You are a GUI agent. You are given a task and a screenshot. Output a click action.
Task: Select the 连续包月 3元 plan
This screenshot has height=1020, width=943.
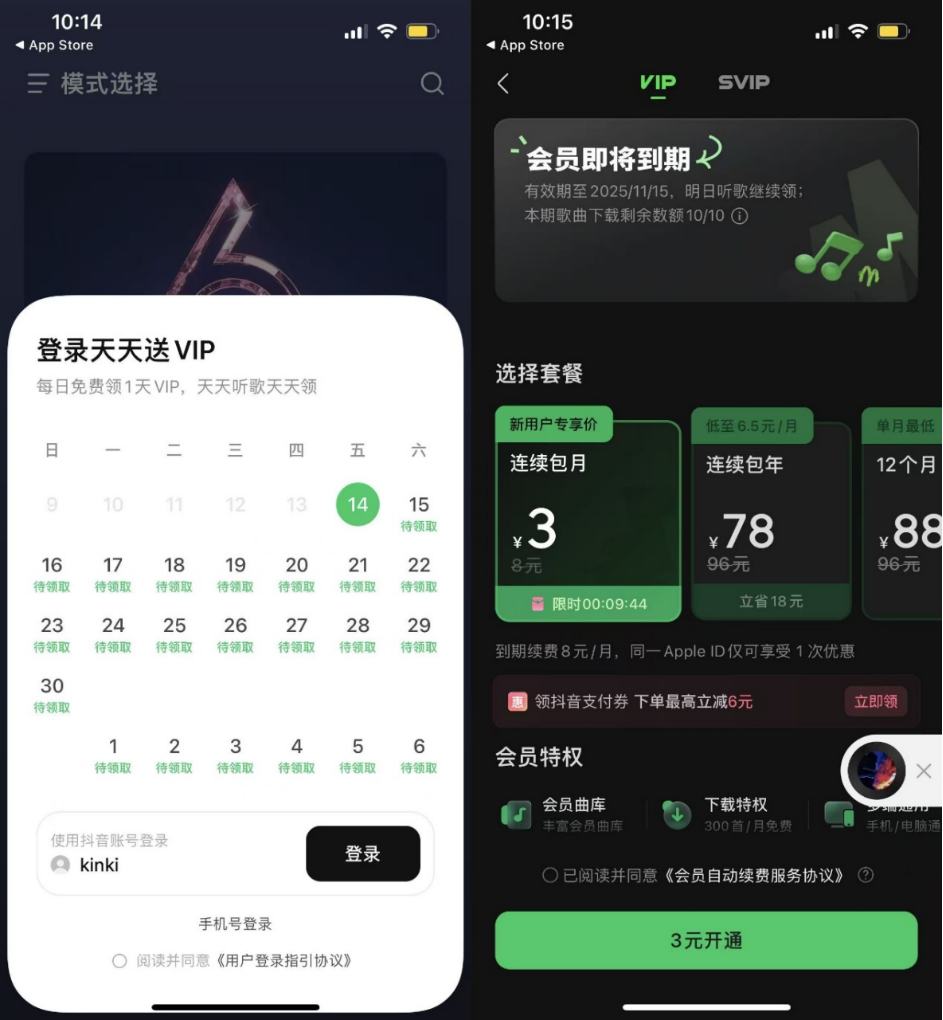(x=588, y=520)
